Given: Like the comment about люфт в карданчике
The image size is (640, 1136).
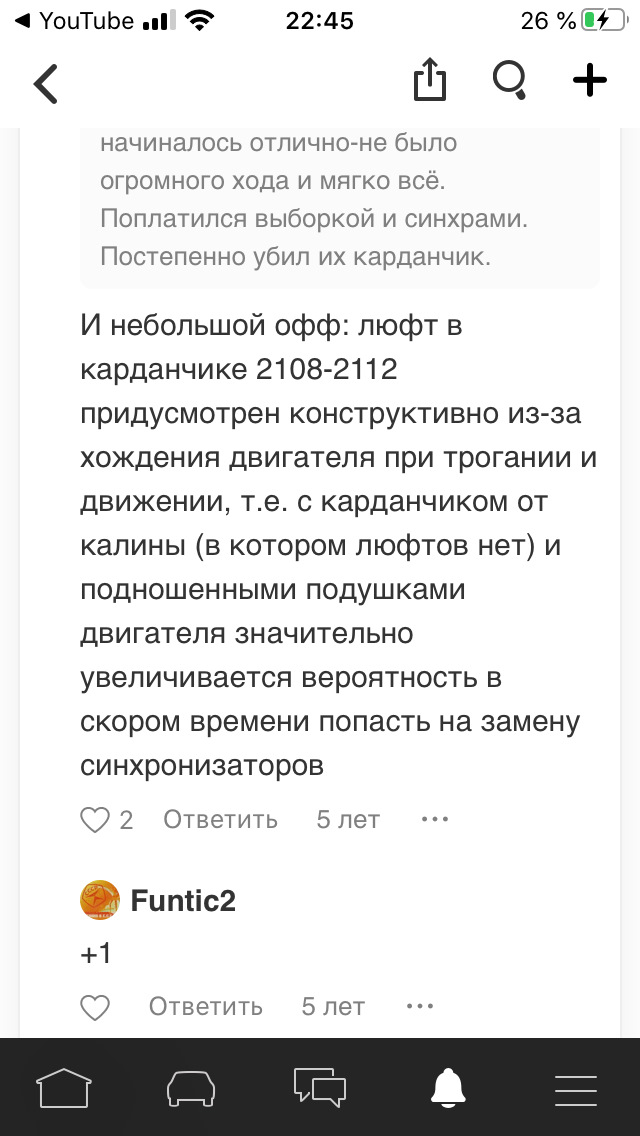Looking at the screenshot, I should coord(94,819).
